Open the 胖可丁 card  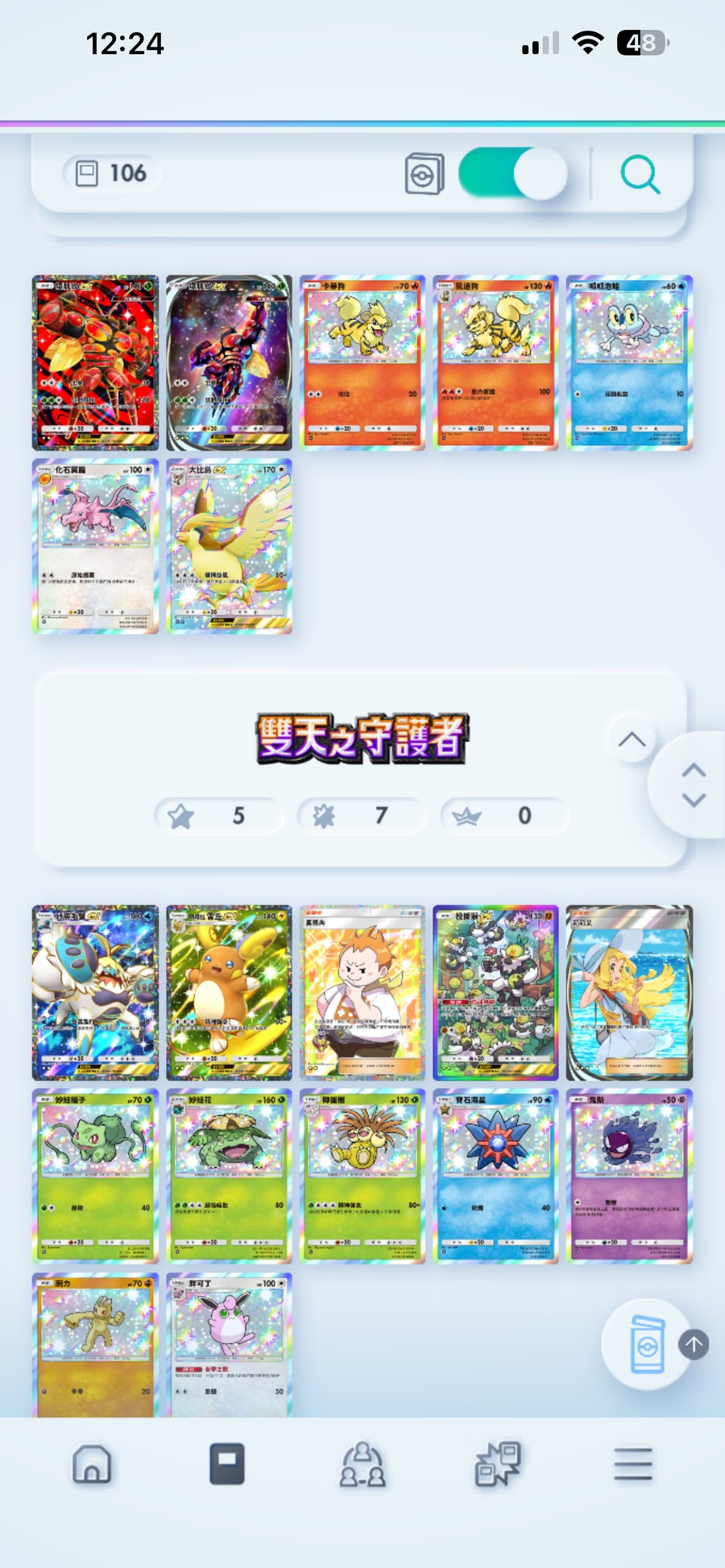(x=230, y=1343)
